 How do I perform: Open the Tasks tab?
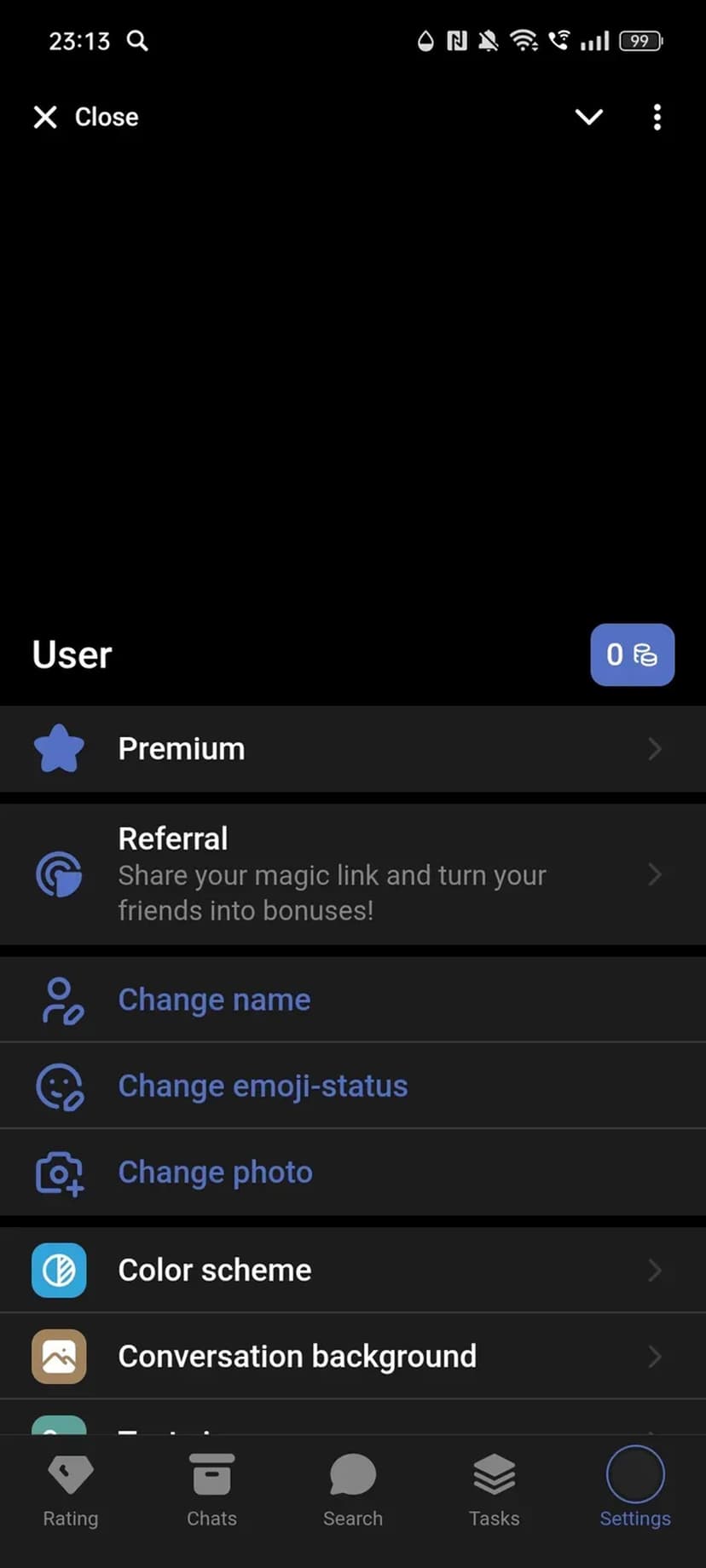click(x=494, y=1491)
